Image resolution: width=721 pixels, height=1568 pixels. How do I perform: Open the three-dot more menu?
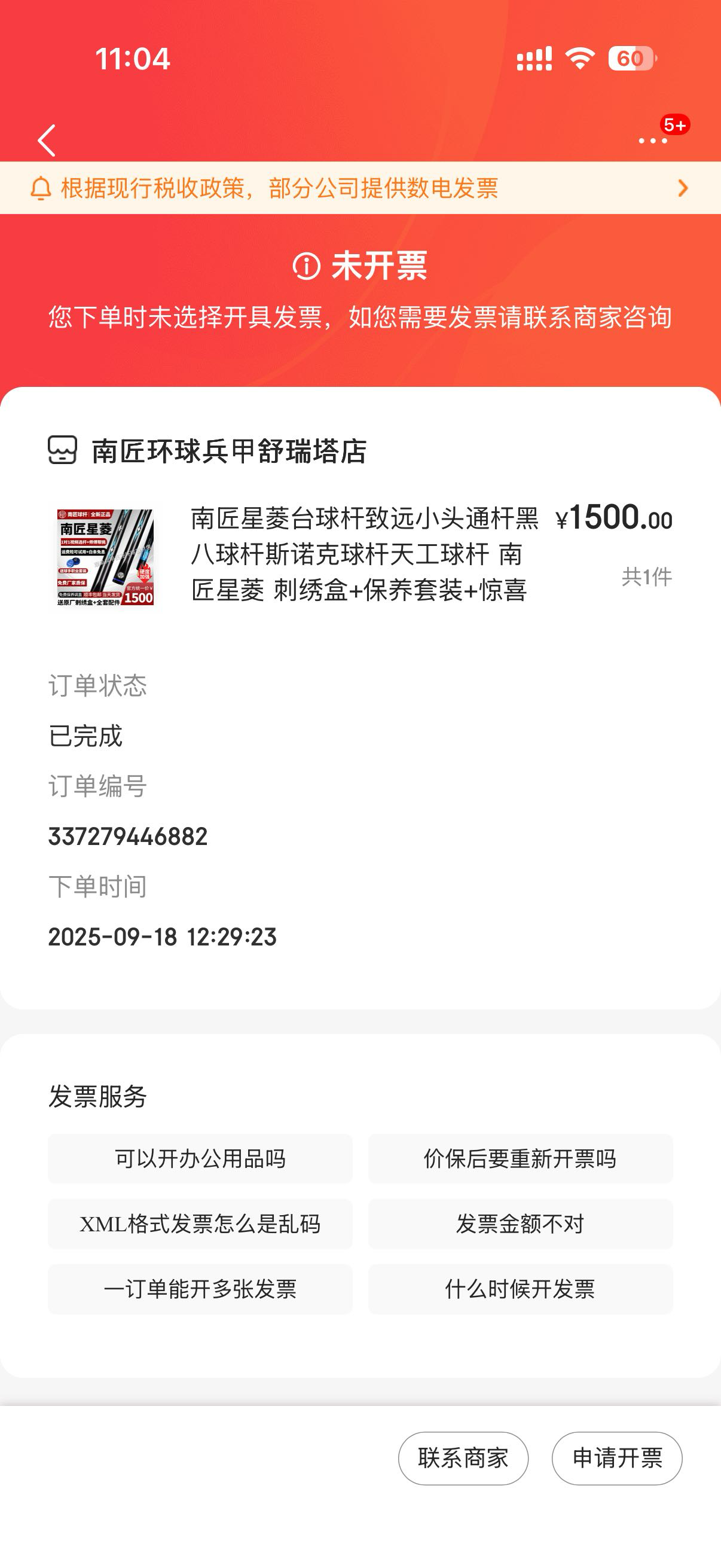coord(652,141)
